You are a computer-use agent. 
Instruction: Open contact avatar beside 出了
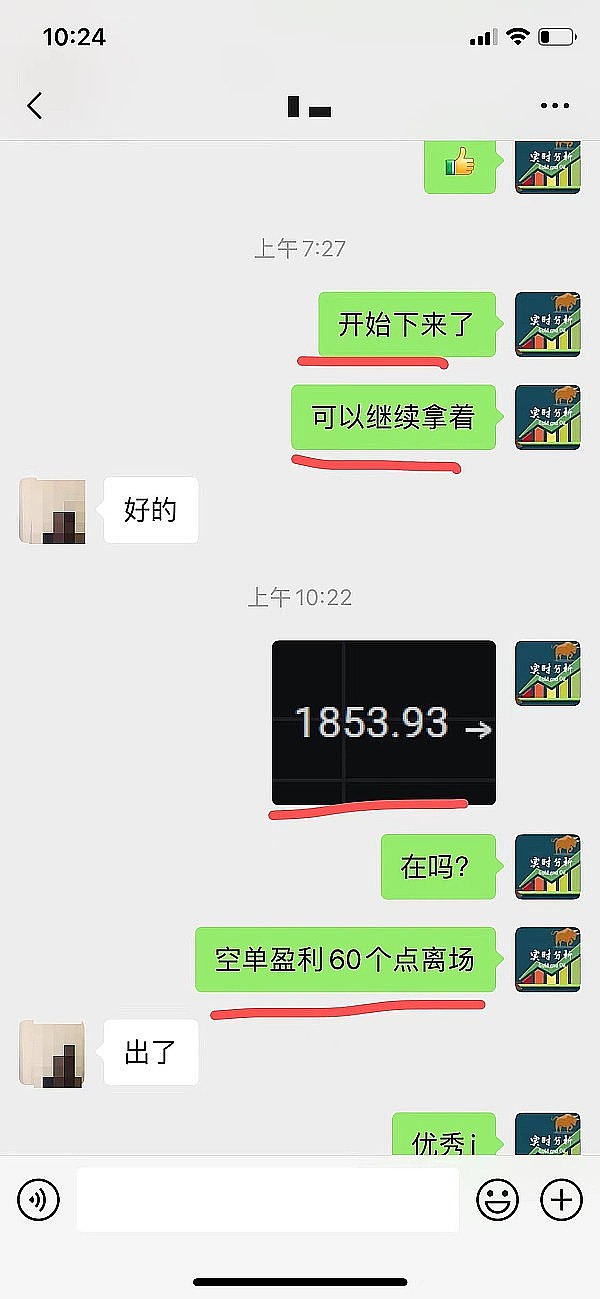coord(52,1053)
